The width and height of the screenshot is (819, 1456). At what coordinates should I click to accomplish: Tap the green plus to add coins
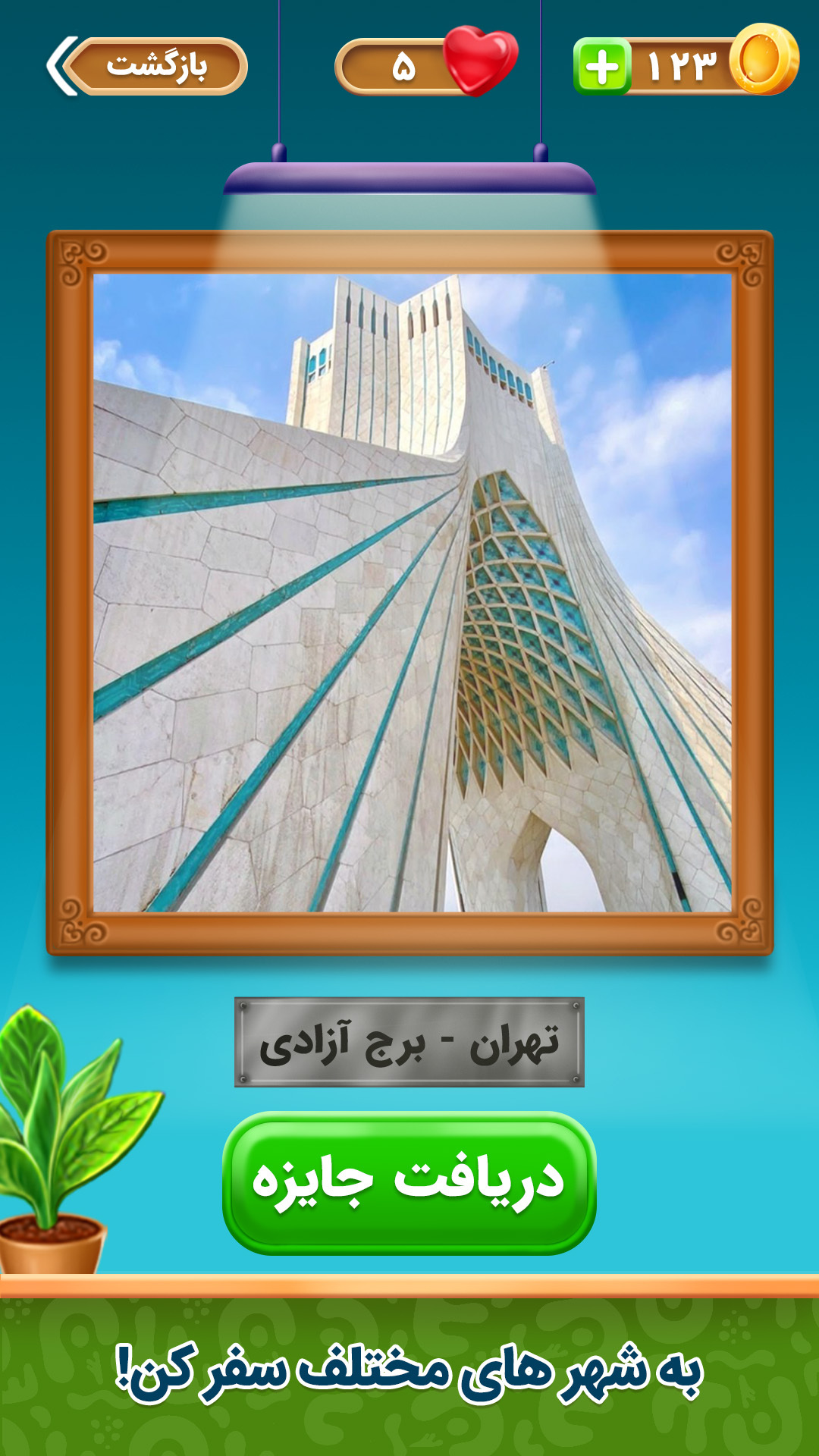pyautogui.click(x=602, y=67)
